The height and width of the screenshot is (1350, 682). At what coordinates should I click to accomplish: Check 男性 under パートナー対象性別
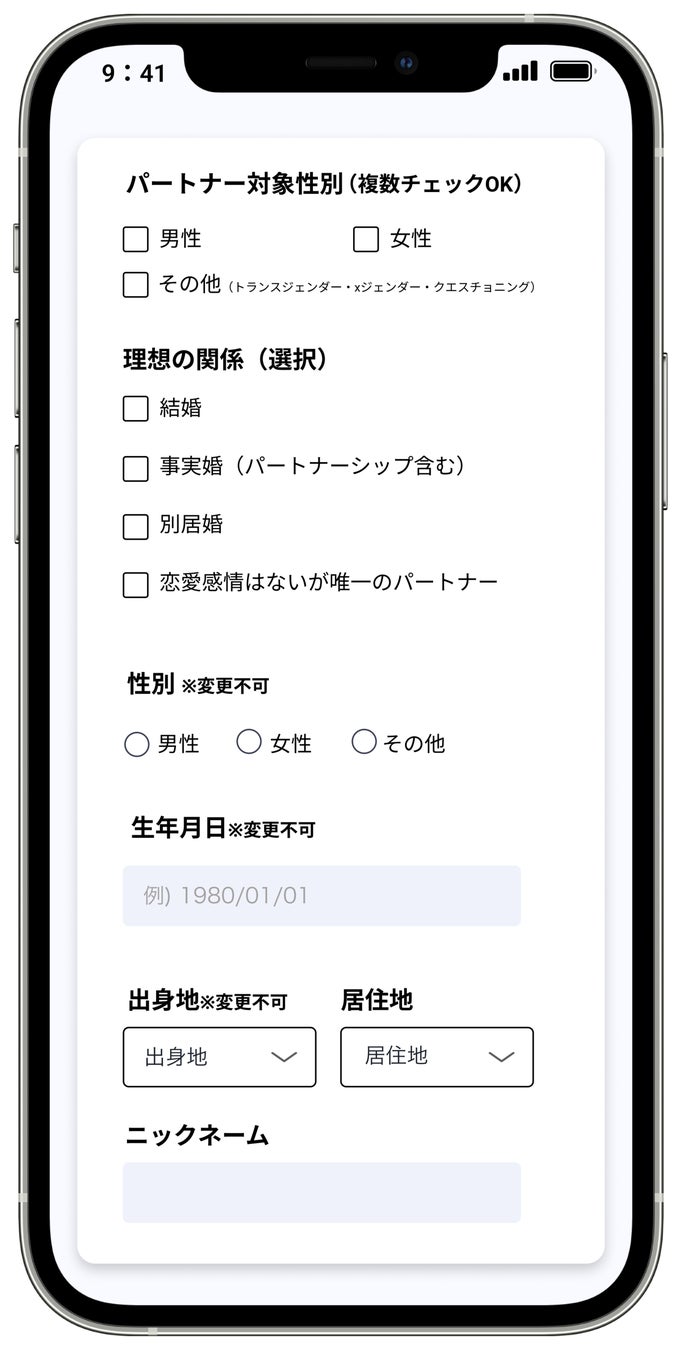point(136,239)
